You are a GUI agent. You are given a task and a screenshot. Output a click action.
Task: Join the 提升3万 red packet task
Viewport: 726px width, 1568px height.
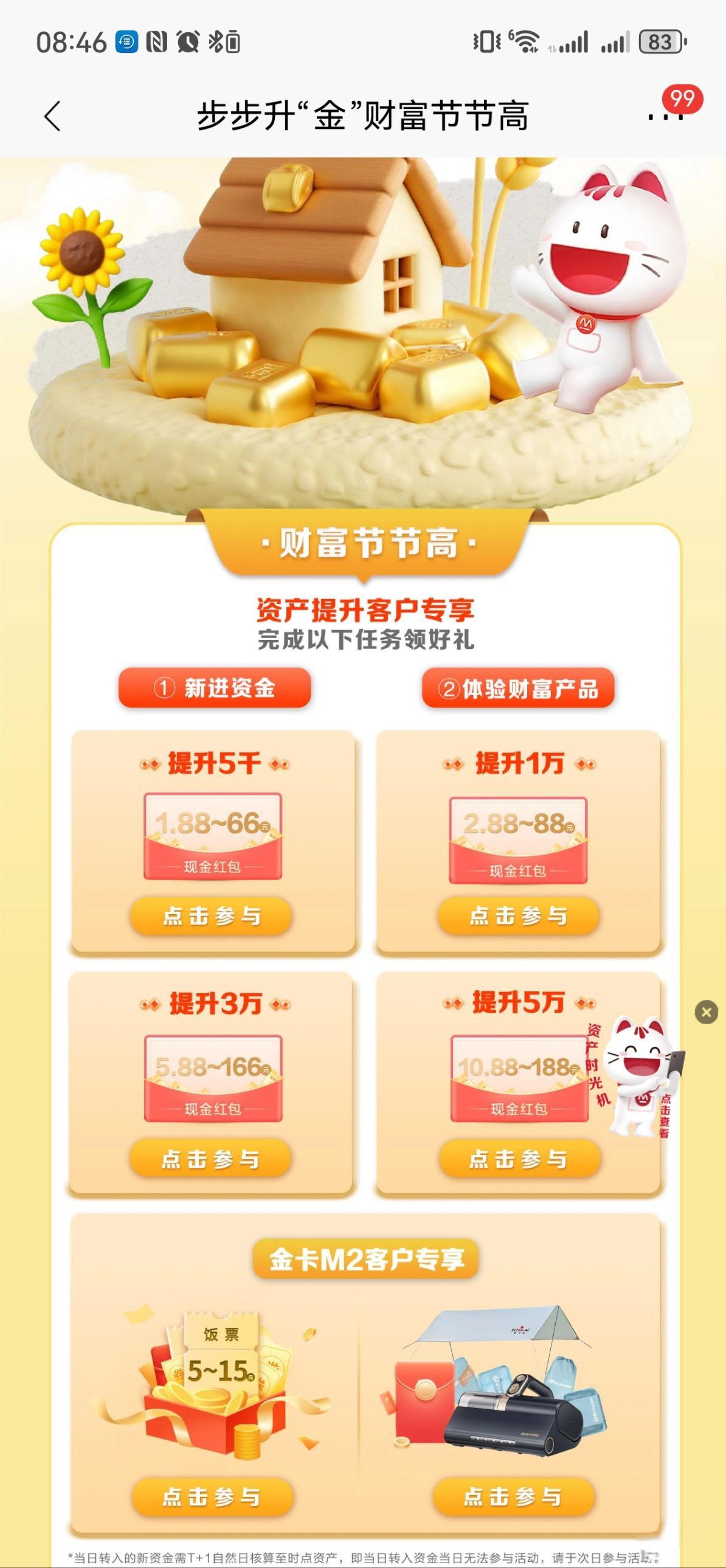pos(210,1159)
